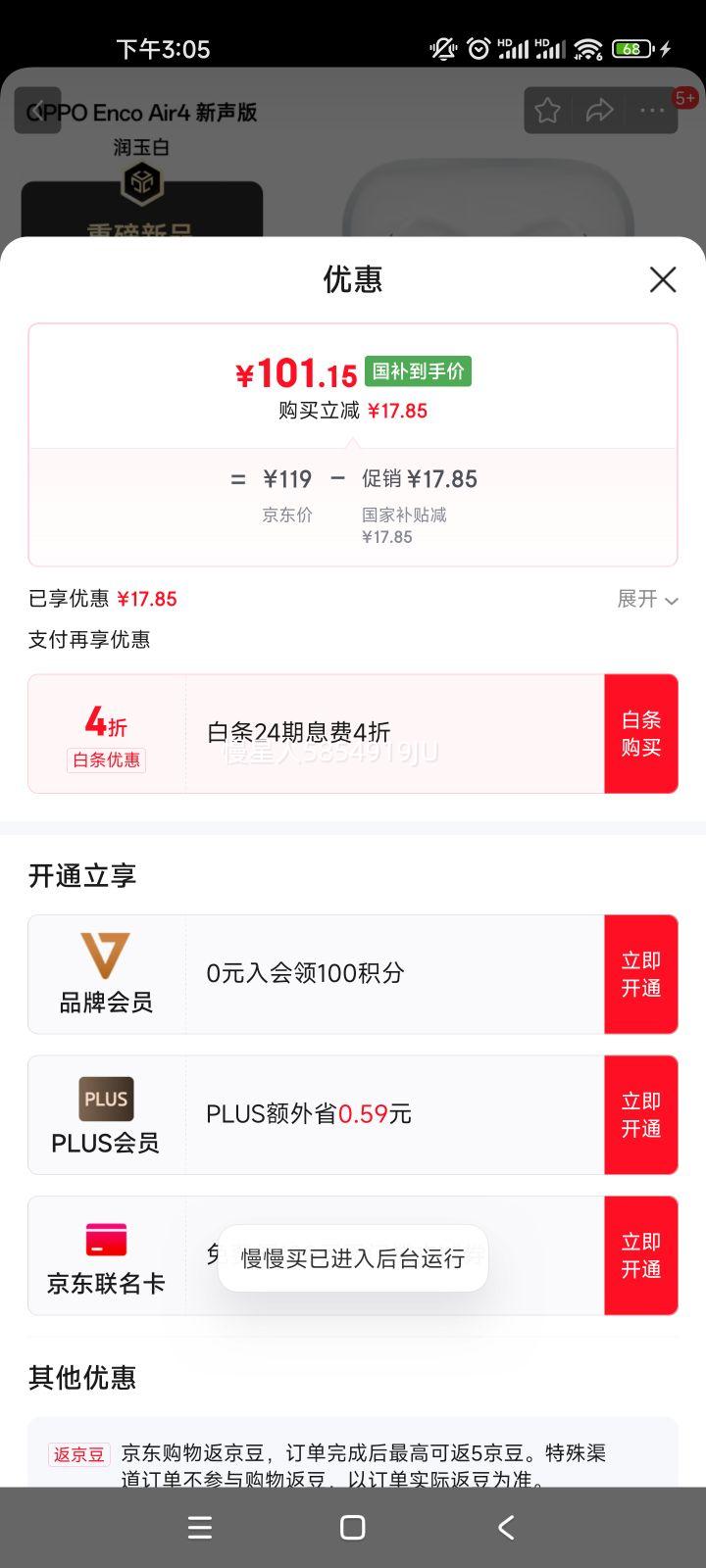The image size is (706, 1568).
Task: Close the 优惠 discount sheet
Action: coord(663,279)
